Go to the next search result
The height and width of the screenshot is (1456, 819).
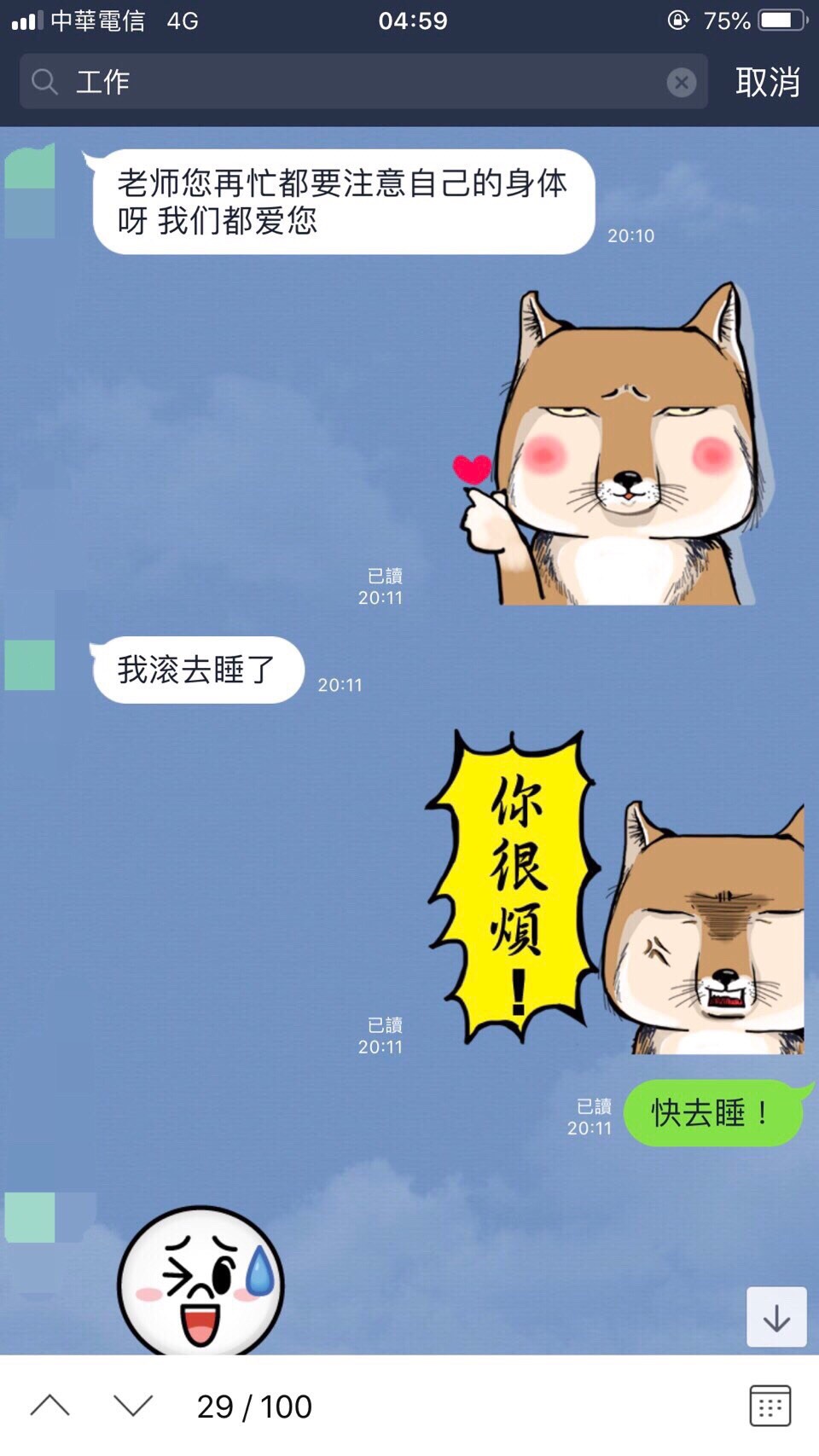133,1406
